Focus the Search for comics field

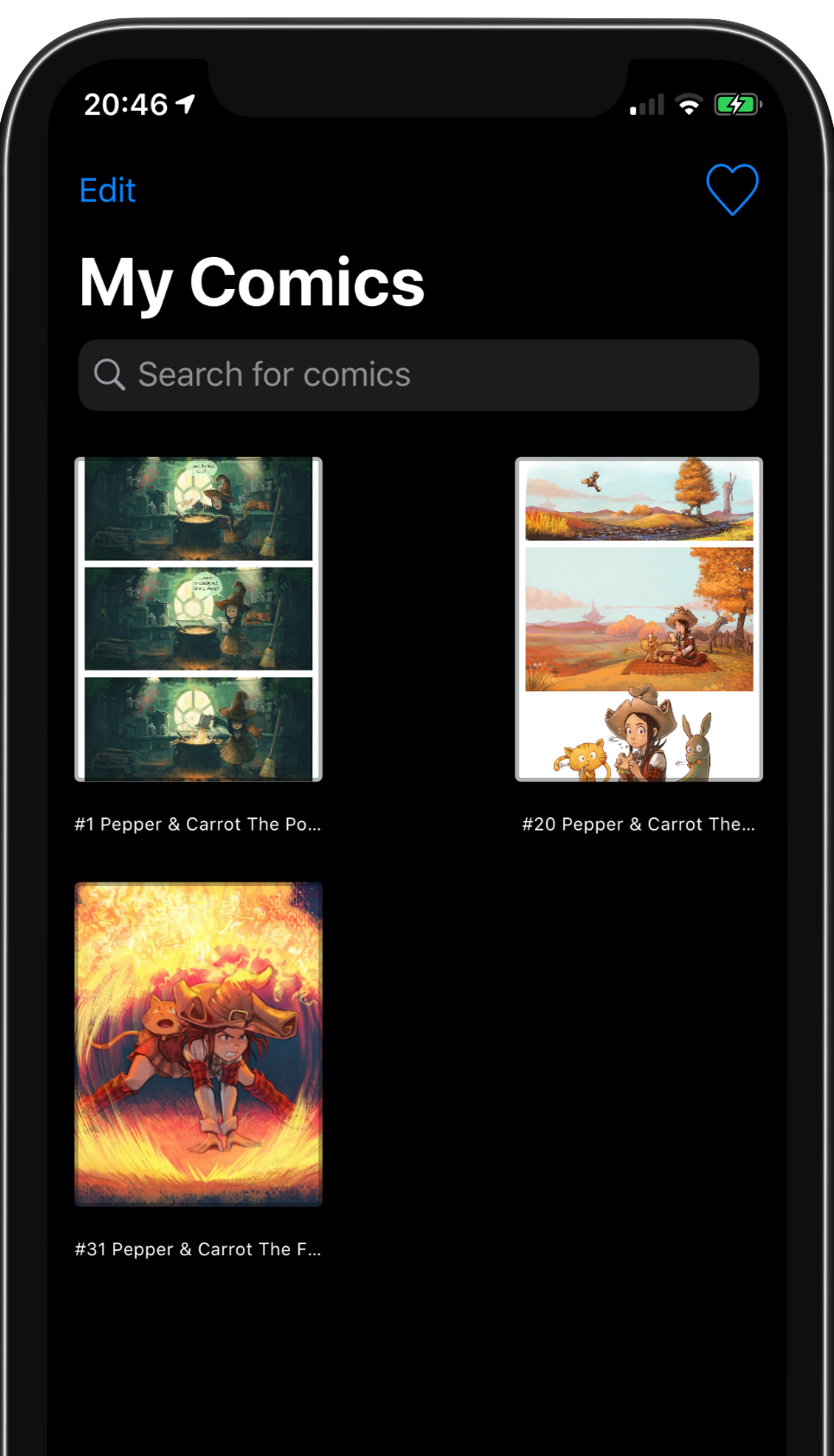pos(419,375)
